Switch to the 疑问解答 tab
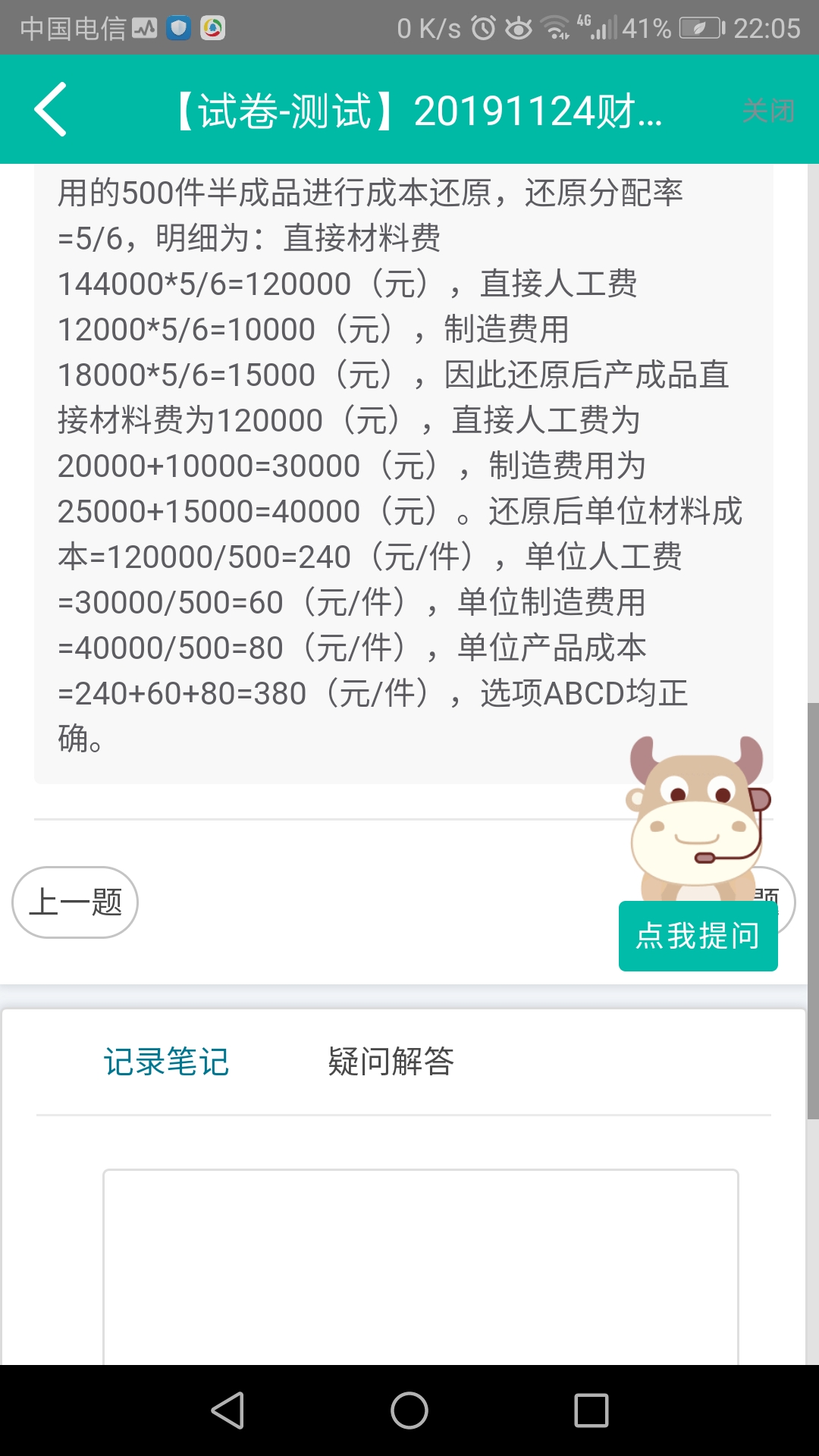The width and height of the screenshot is (819, 1456). pyautogui.click(x=391, y=1062)
